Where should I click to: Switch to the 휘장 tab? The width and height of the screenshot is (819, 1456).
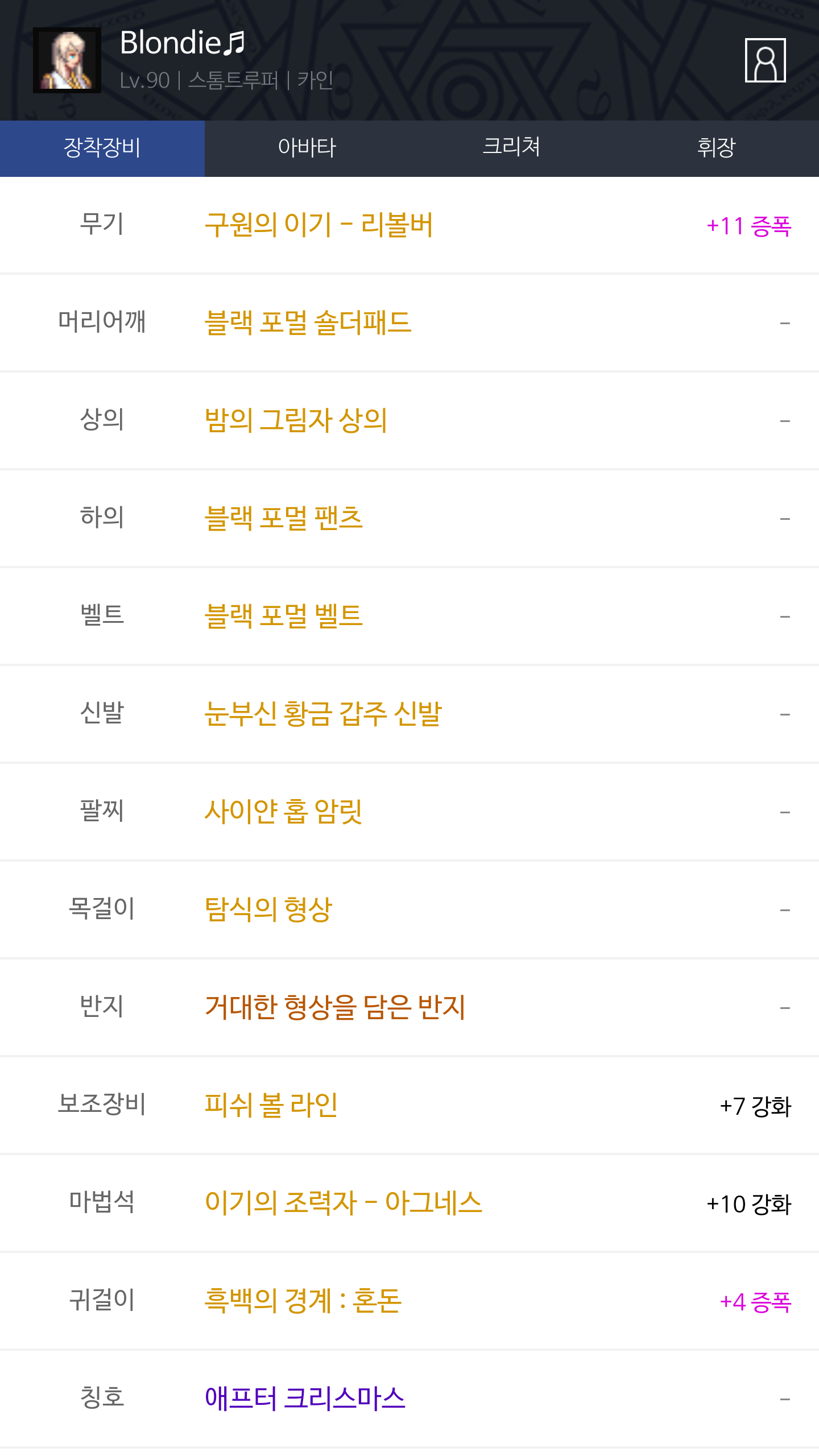pyautogui.click(x=717, y=148)
